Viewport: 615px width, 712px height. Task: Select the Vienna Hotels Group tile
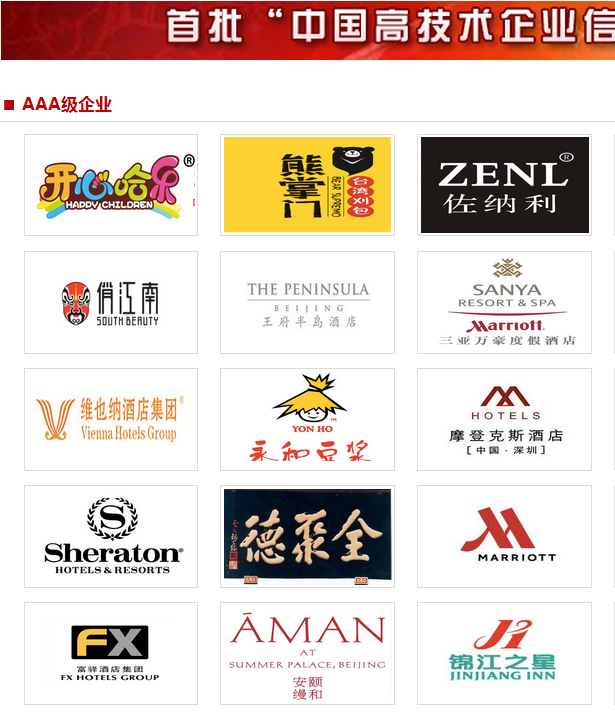click(x=111, y=419)
